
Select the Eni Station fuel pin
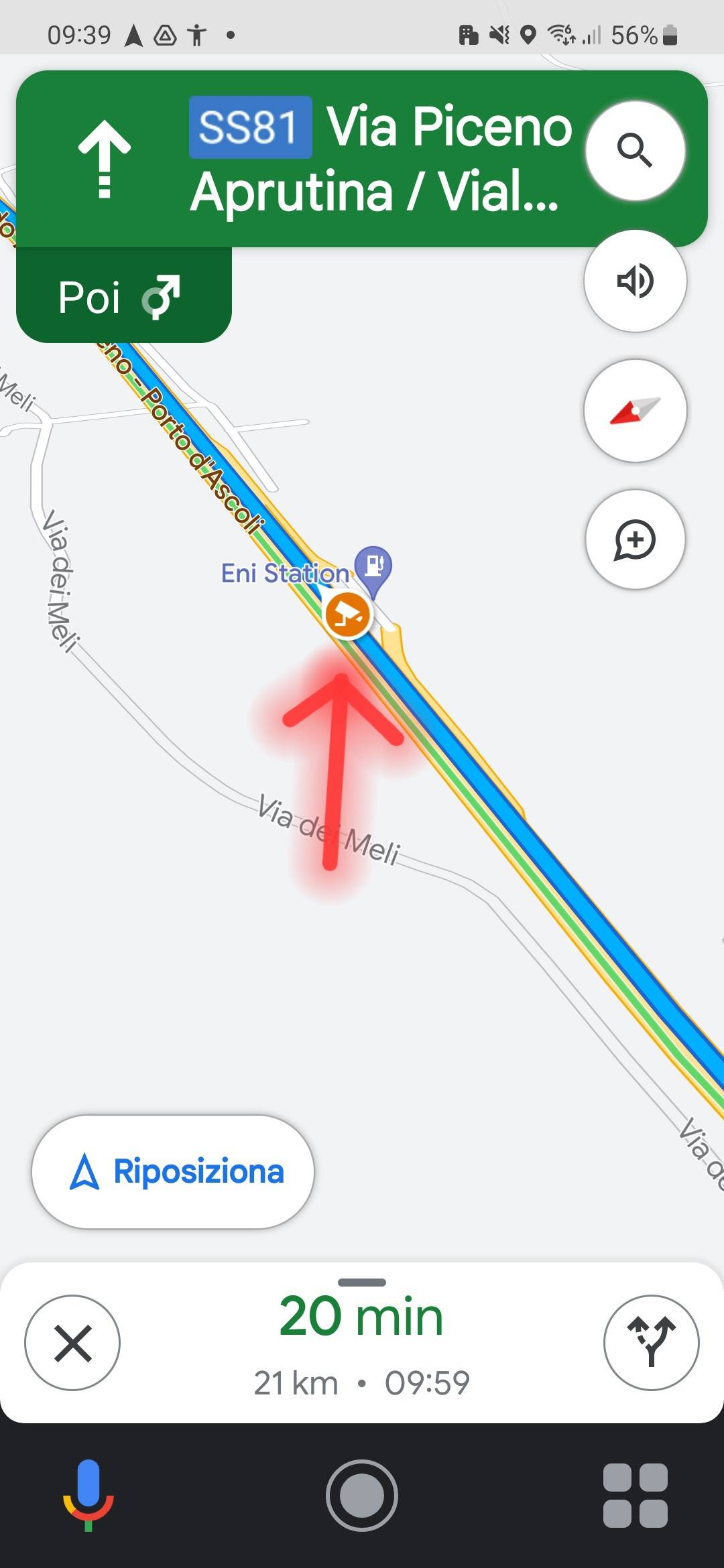coord(373,566)
